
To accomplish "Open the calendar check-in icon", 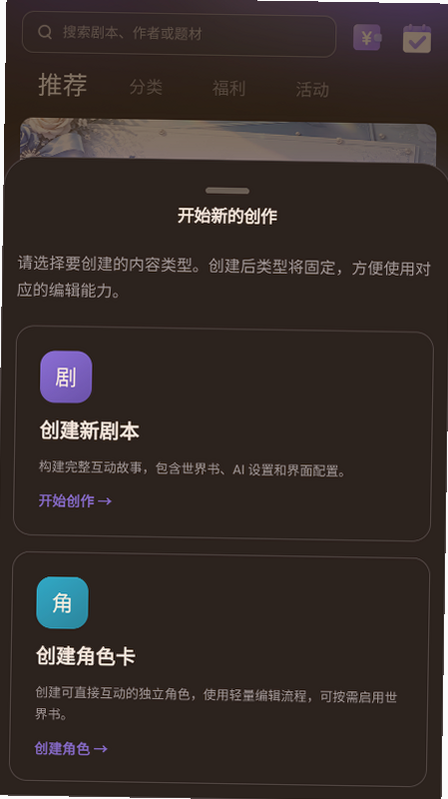I will [x=417, y=38].
